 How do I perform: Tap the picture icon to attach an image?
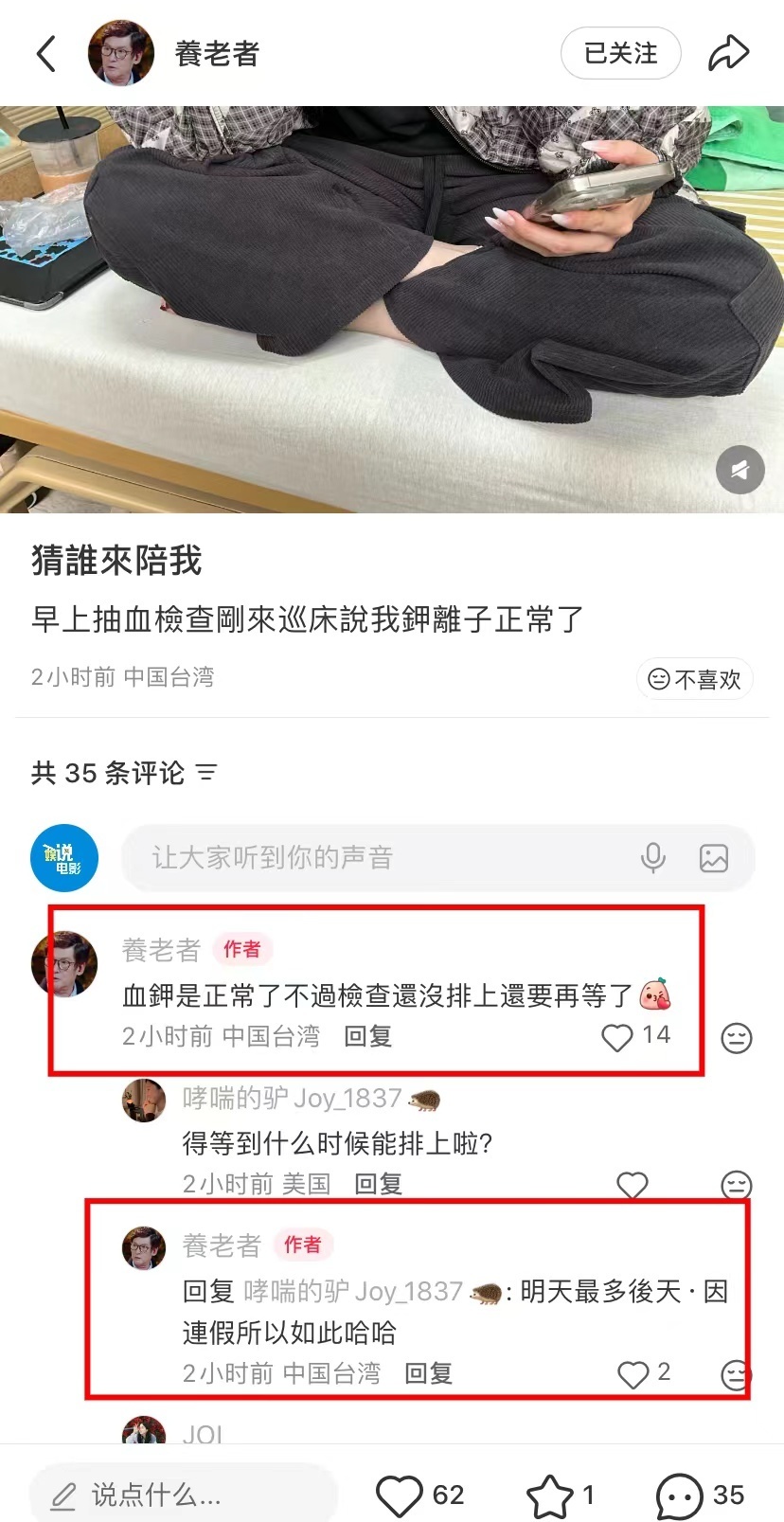point(713,858)
